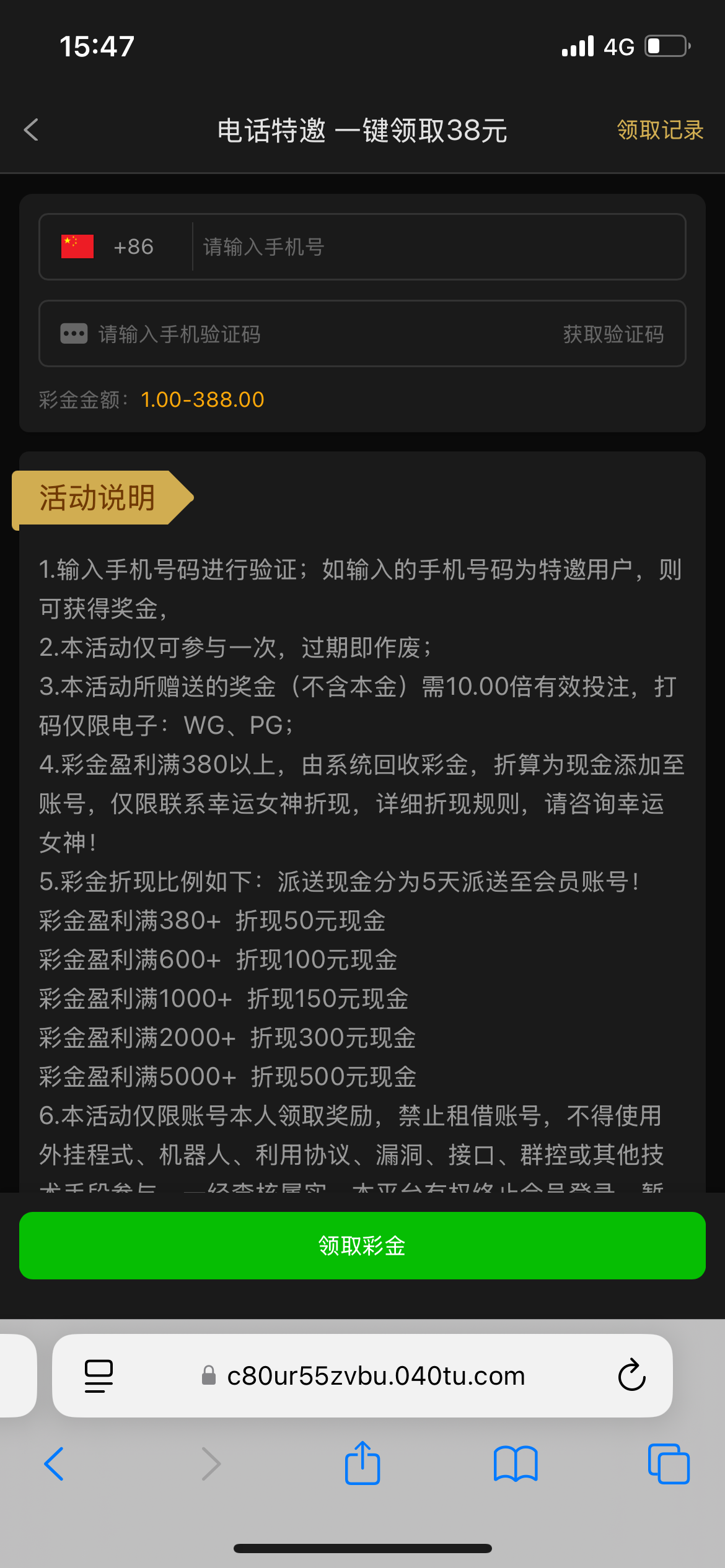
Task: Go back using the header back arrow
Action: click(31, 130)
